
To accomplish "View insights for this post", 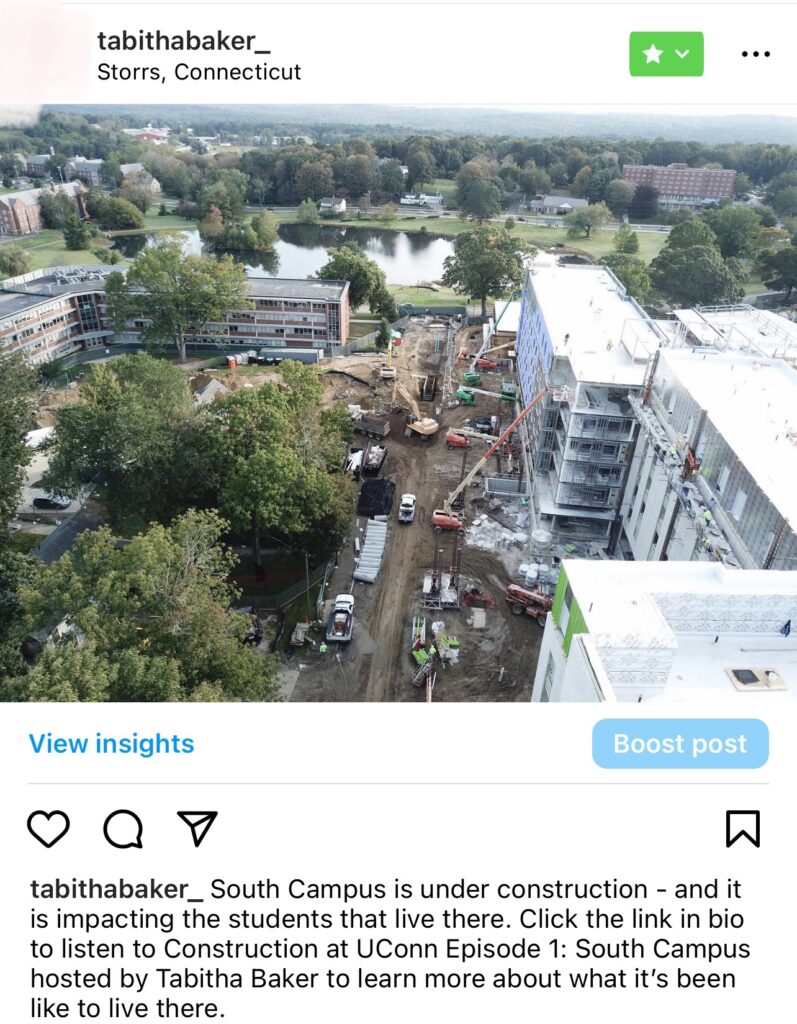I will pyautogui.click(x=111, y=744).
